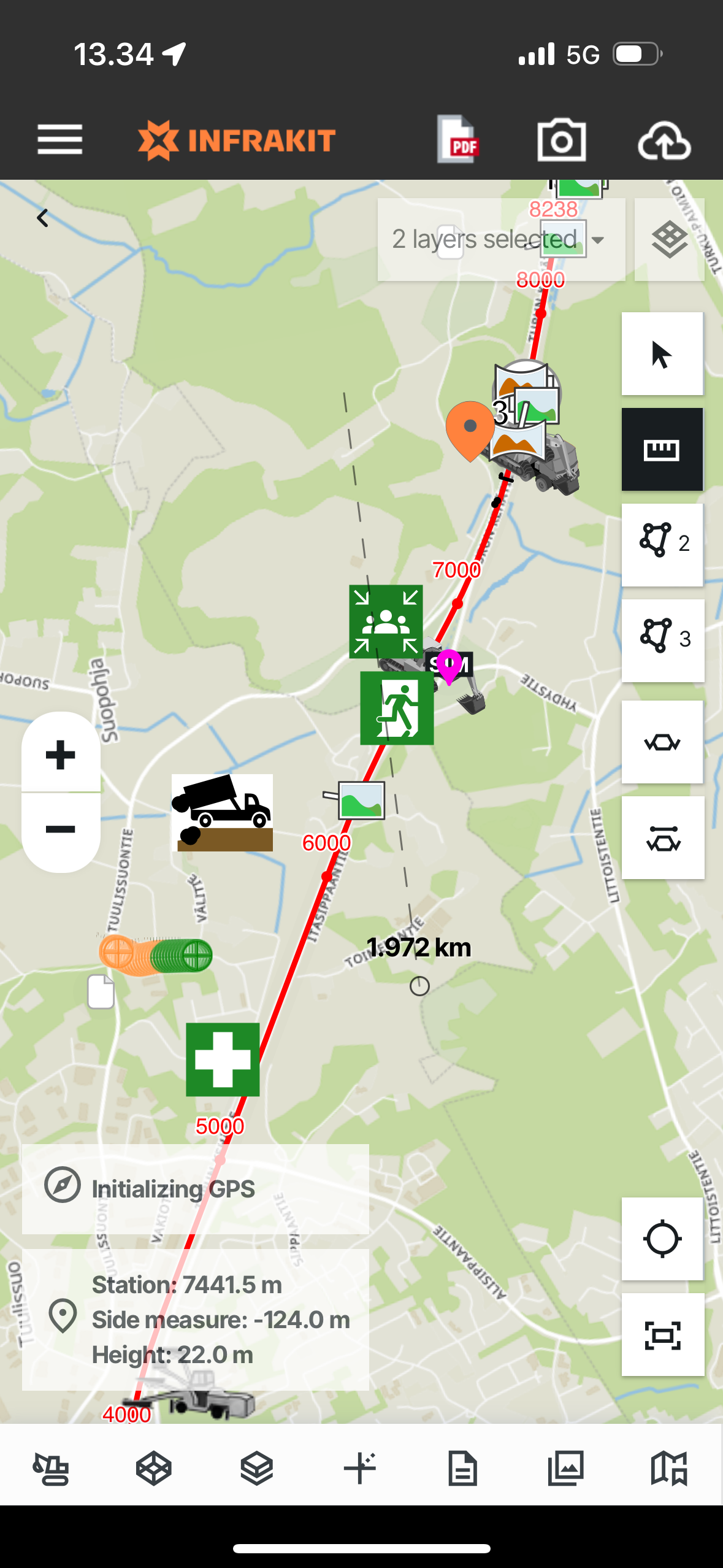The image size is (723, 1568).
Task: Select the pointer arrow tool
Action: click(662, 354)
